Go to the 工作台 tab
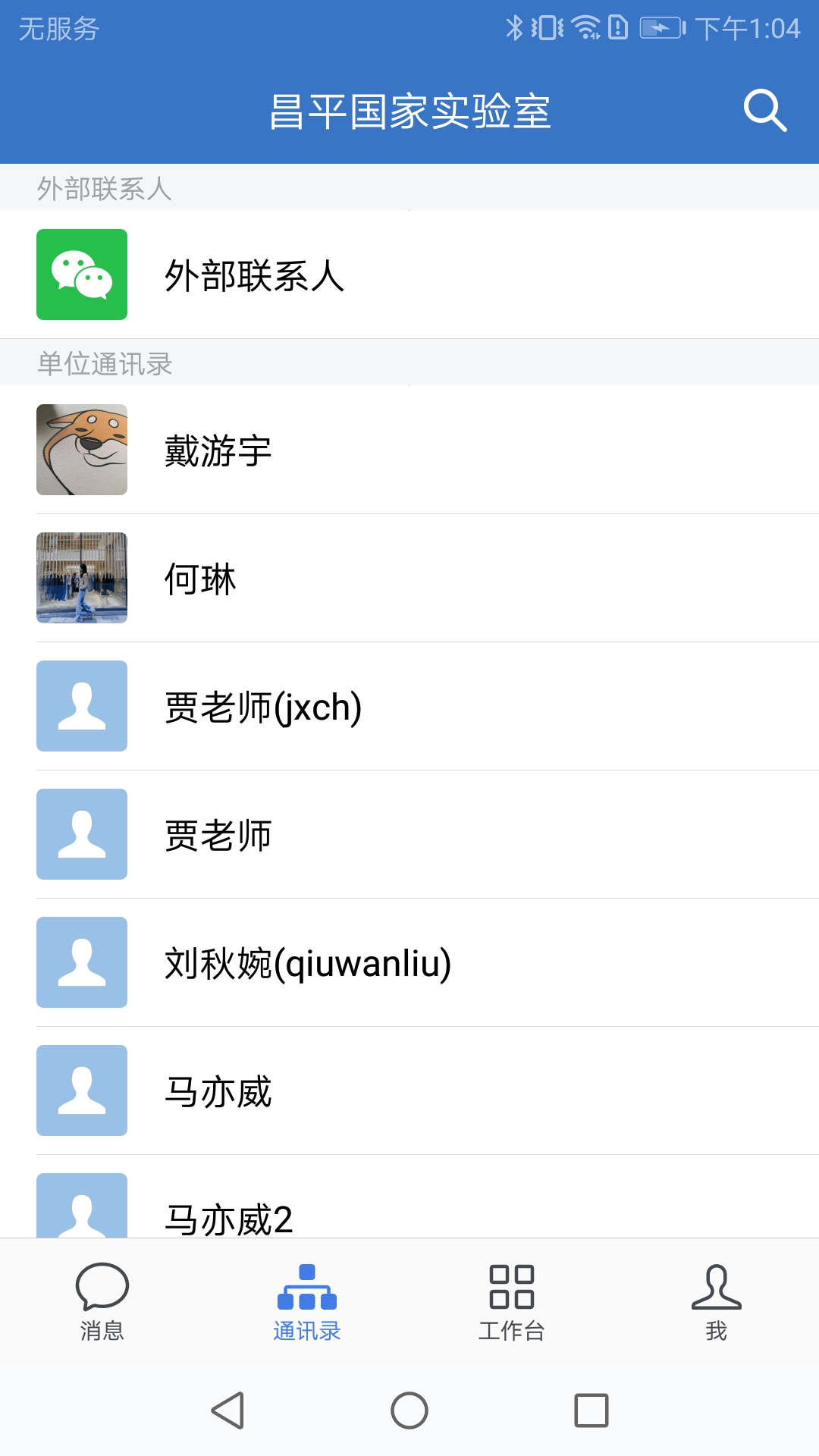 (x=512, y=1301)
